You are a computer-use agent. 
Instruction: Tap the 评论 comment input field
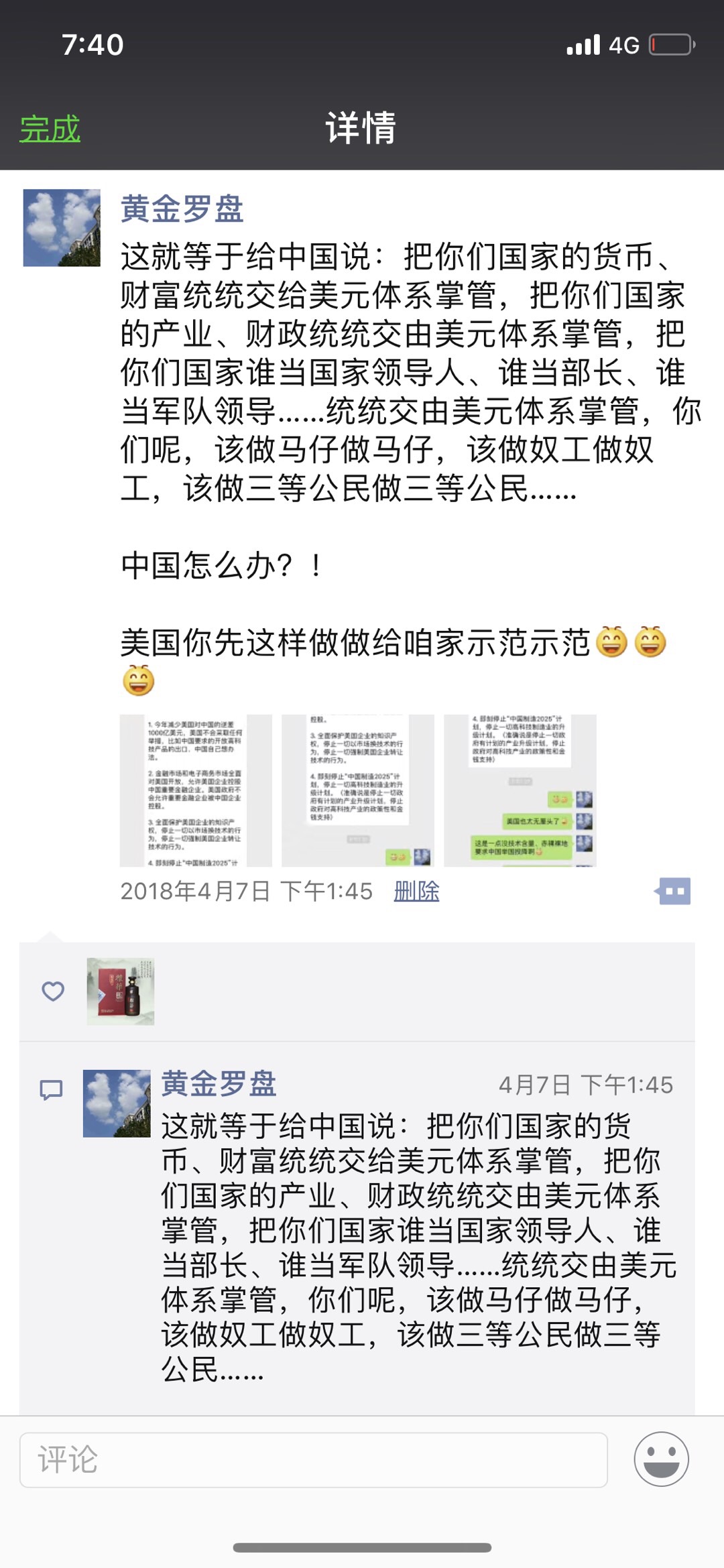314,1459
